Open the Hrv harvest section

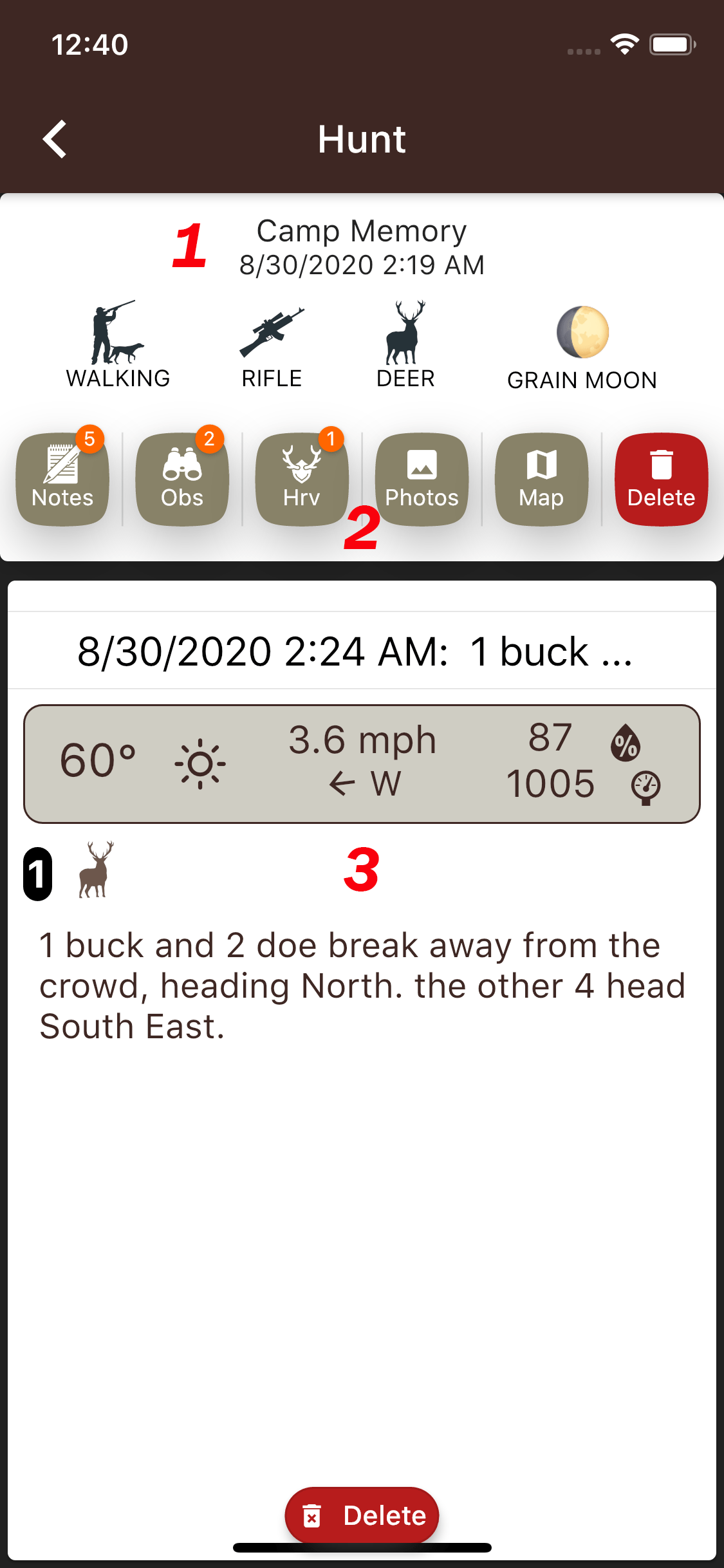coord(302,480)
